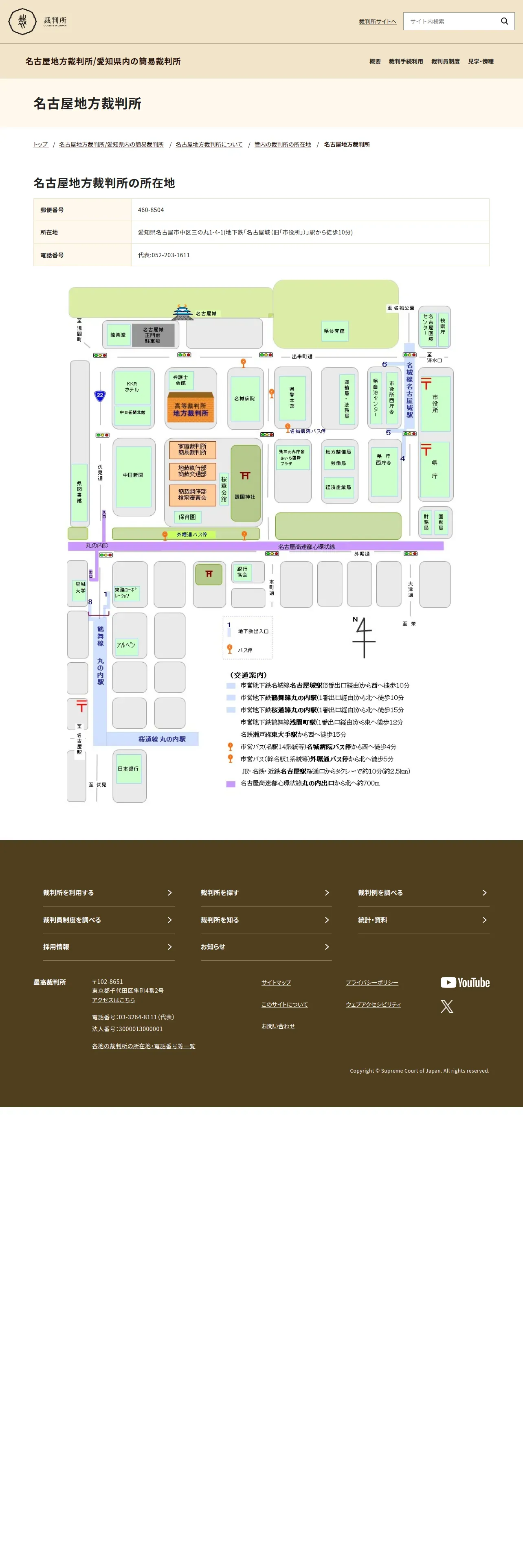Open 採用情報 footer row
Viewport: 523px width, 1568px height.
[108, 947]
